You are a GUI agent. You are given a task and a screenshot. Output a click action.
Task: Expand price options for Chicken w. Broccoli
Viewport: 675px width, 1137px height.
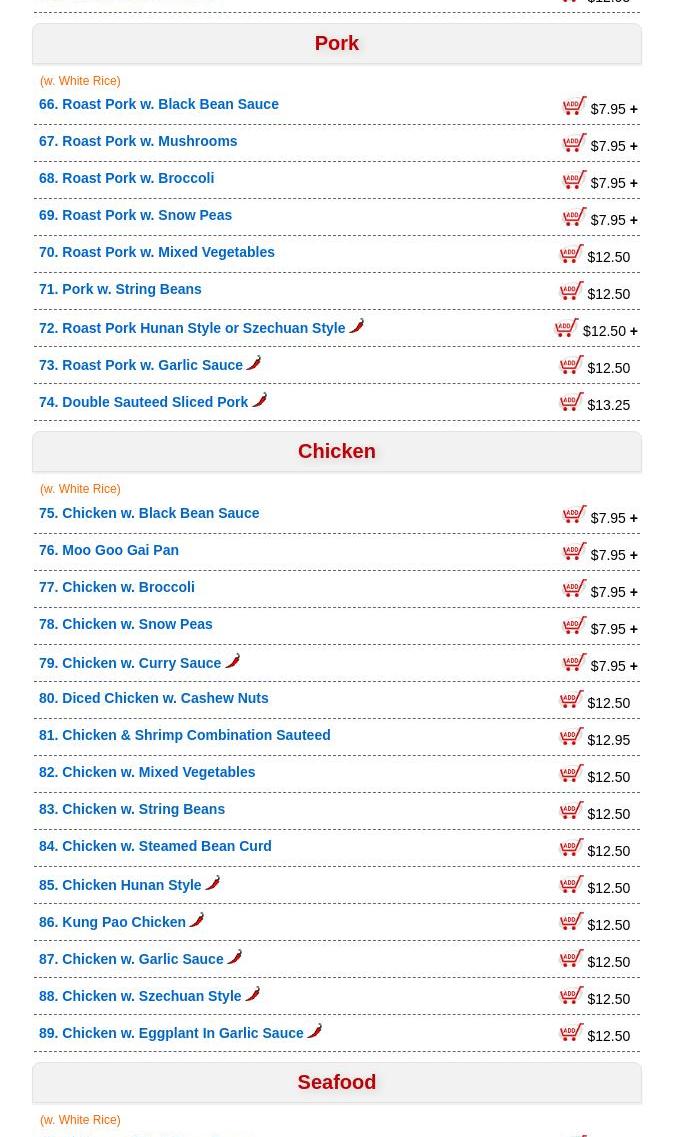tap(633, 592)
